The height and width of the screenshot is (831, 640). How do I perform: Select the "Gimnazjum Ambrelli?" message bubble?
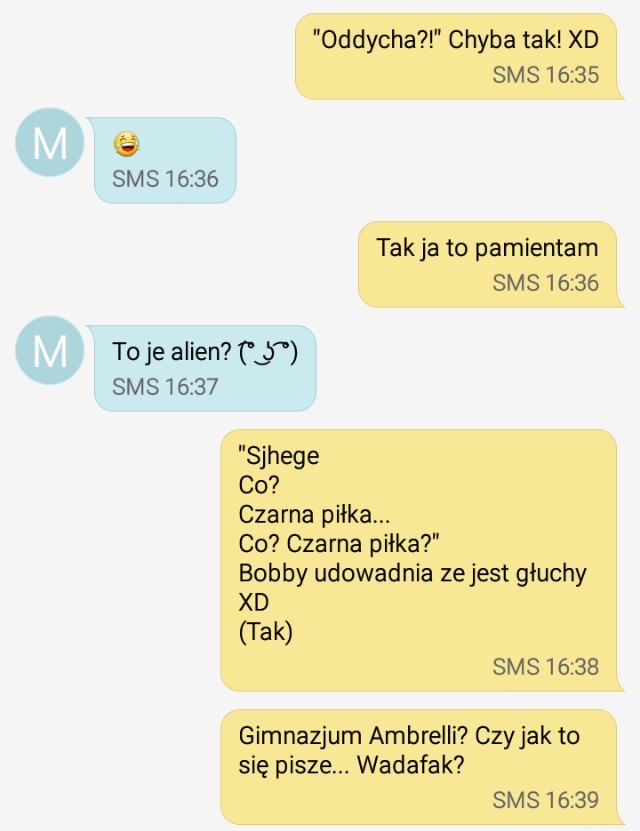421,766
